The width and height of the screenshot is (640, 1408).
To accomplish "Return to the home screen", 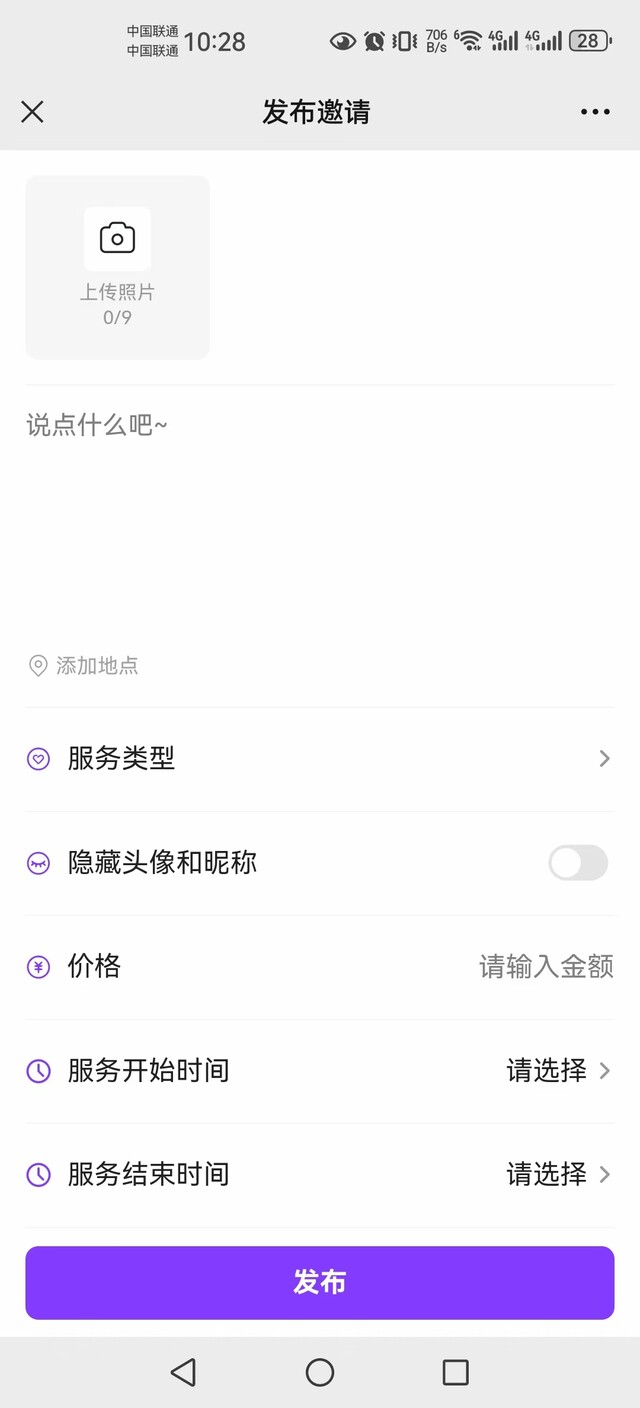I will point(320,1372).
